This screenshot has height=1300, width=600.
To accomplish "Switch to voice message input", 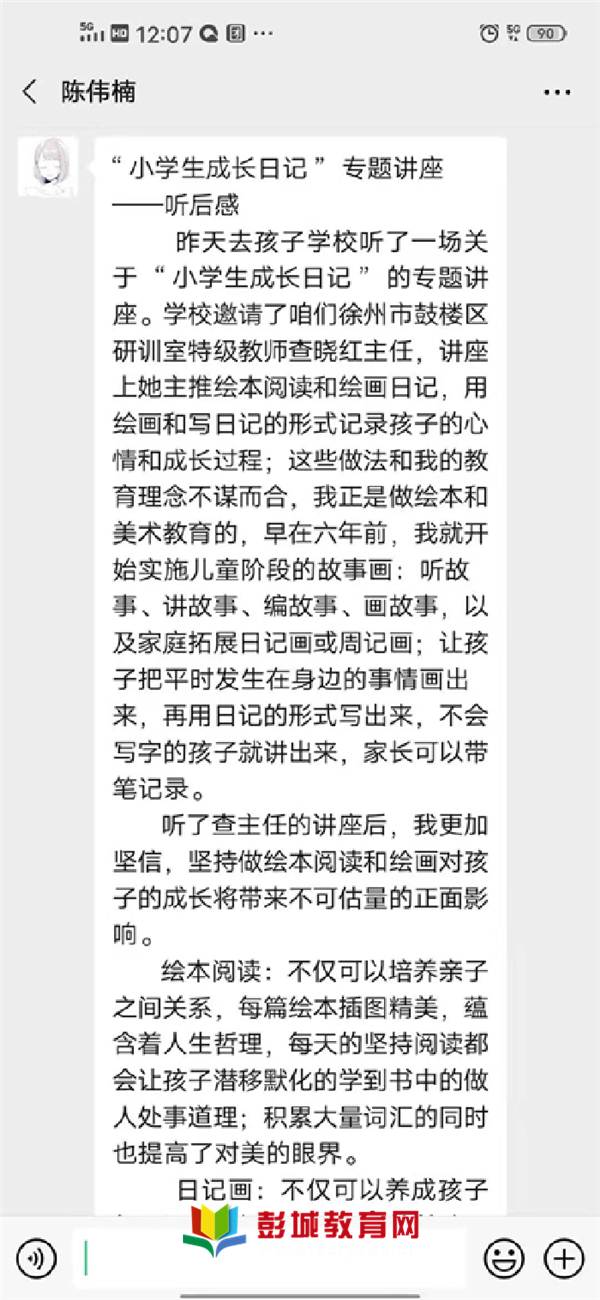I will (37, 1257).
